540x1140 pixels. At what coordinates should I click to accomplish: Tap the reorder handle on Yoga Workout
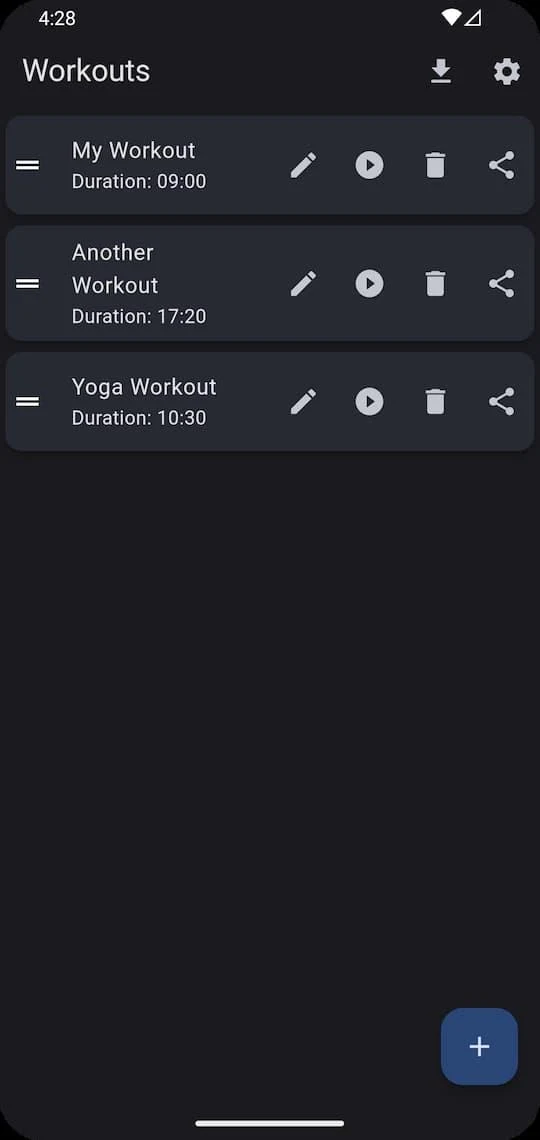(28, 401)
